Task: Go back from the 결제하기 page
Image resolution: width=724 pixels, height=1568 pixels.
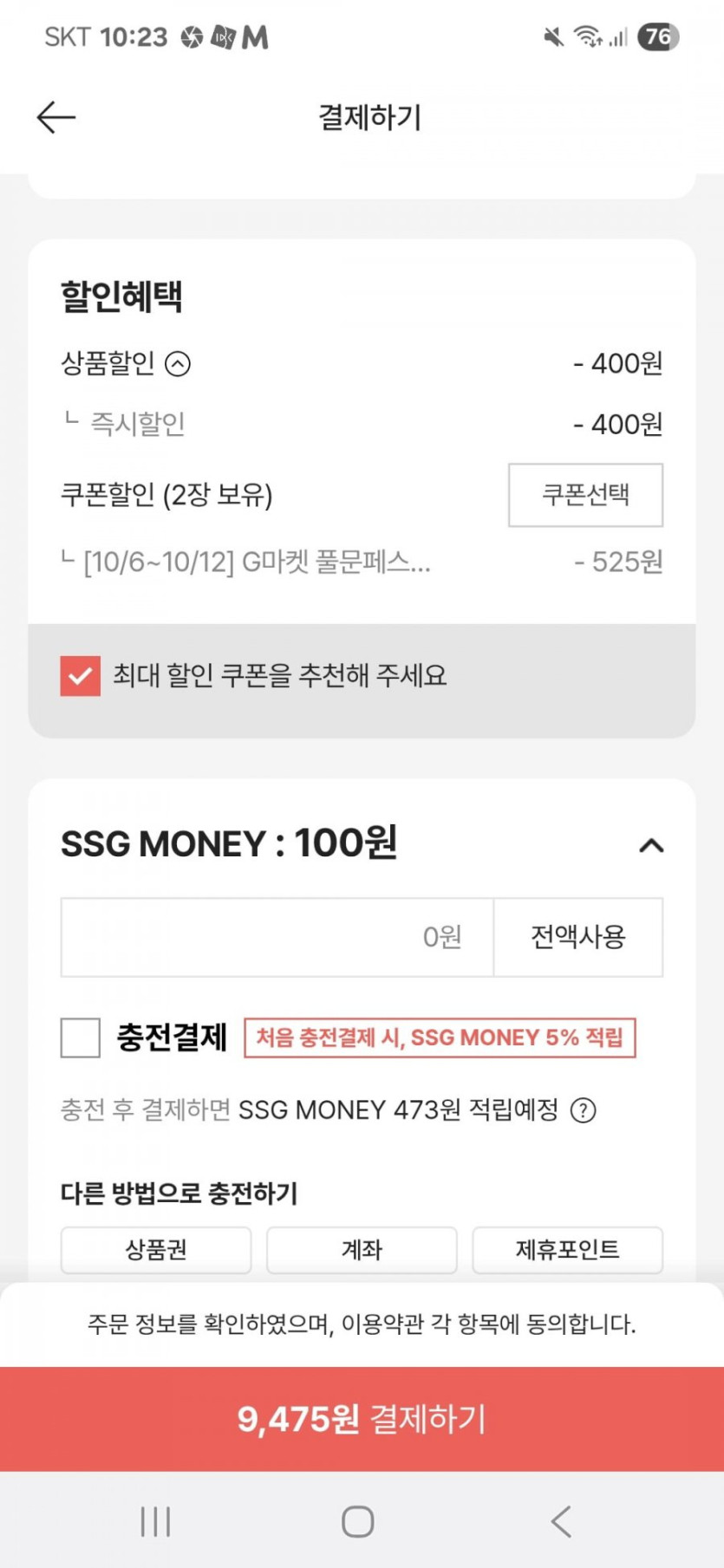Action: point(56,117)
